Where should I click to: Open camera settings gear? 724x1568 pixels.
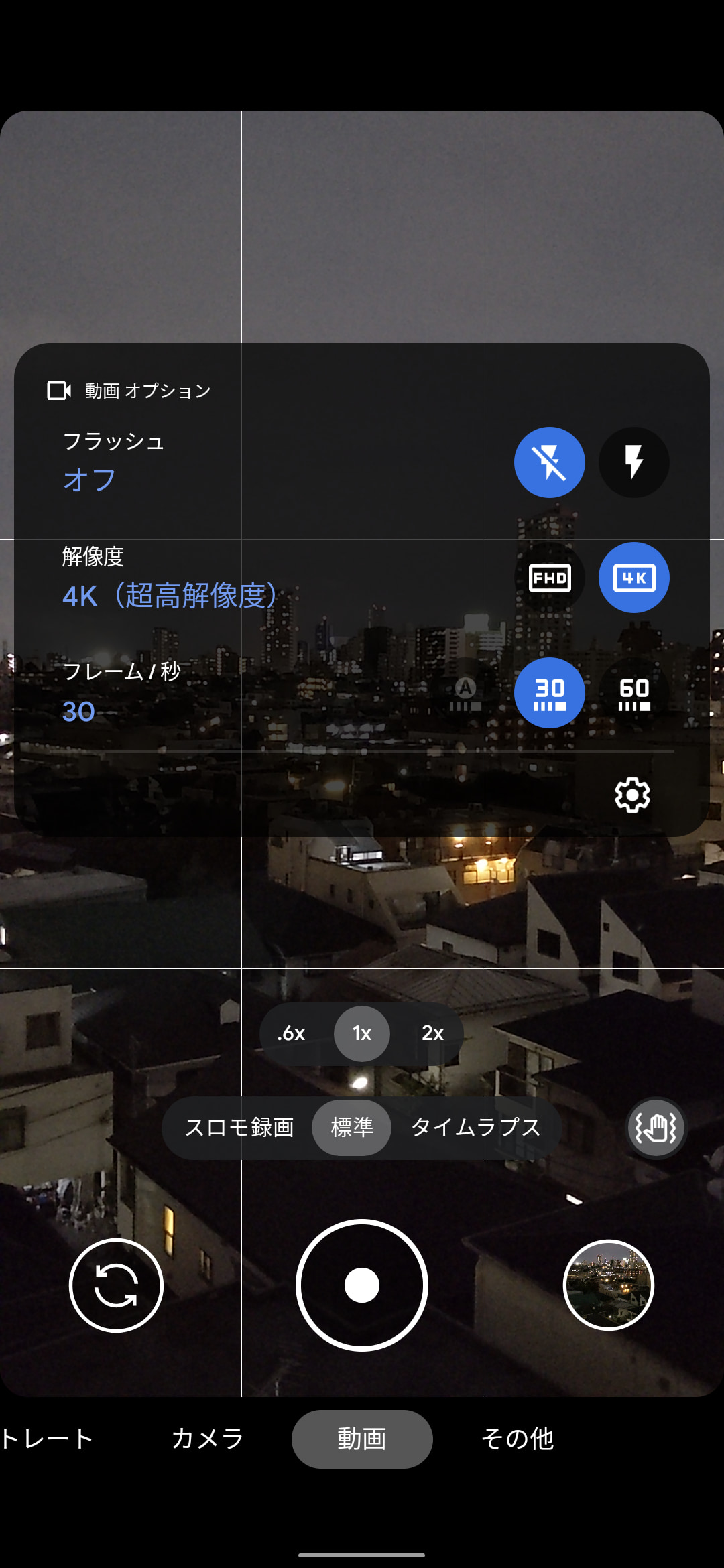632,795
